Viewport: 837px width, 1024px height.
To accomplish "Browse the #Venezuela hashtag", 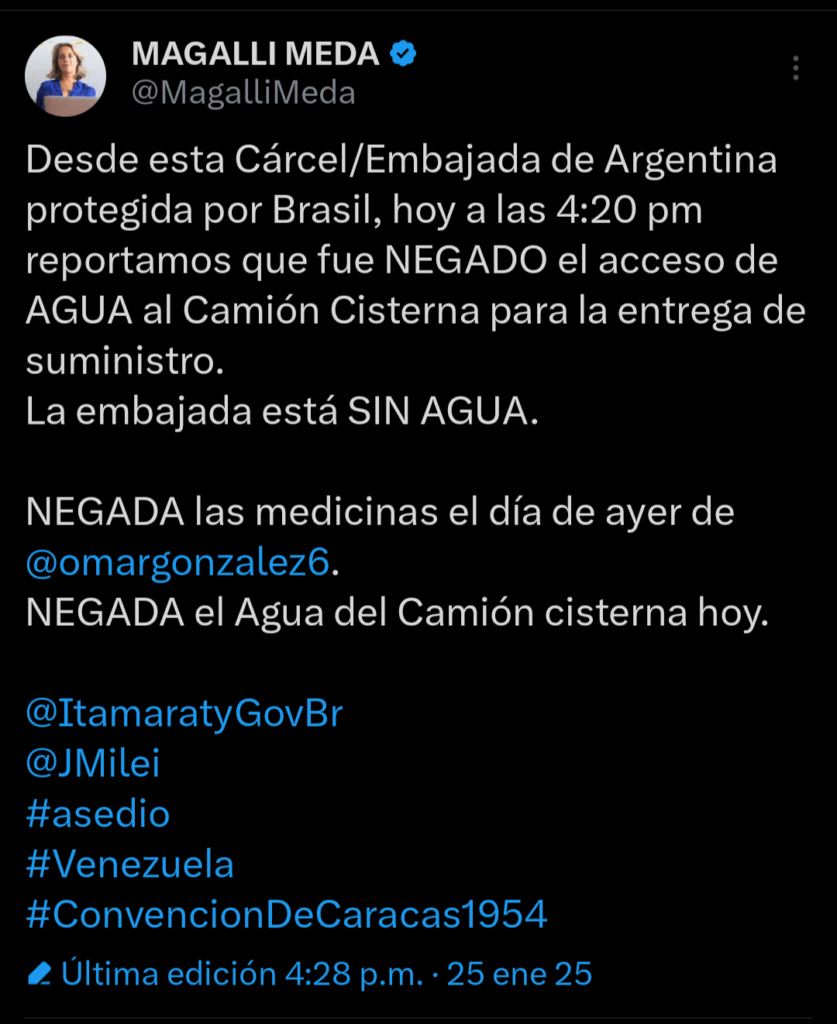I will [x=130, y=864].
